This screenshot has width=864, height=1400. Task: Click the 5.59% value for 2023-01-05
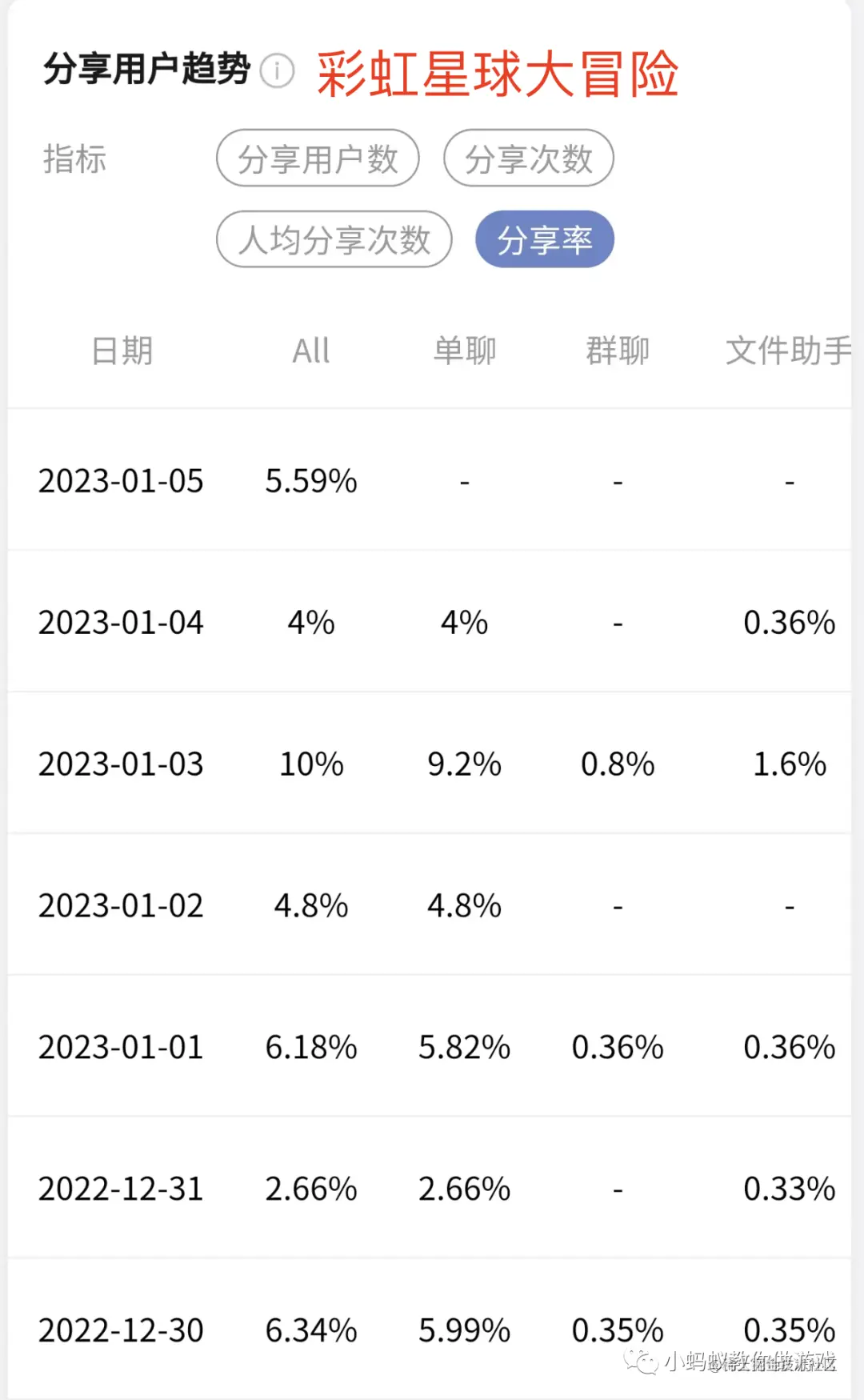(x=310, y=480)
